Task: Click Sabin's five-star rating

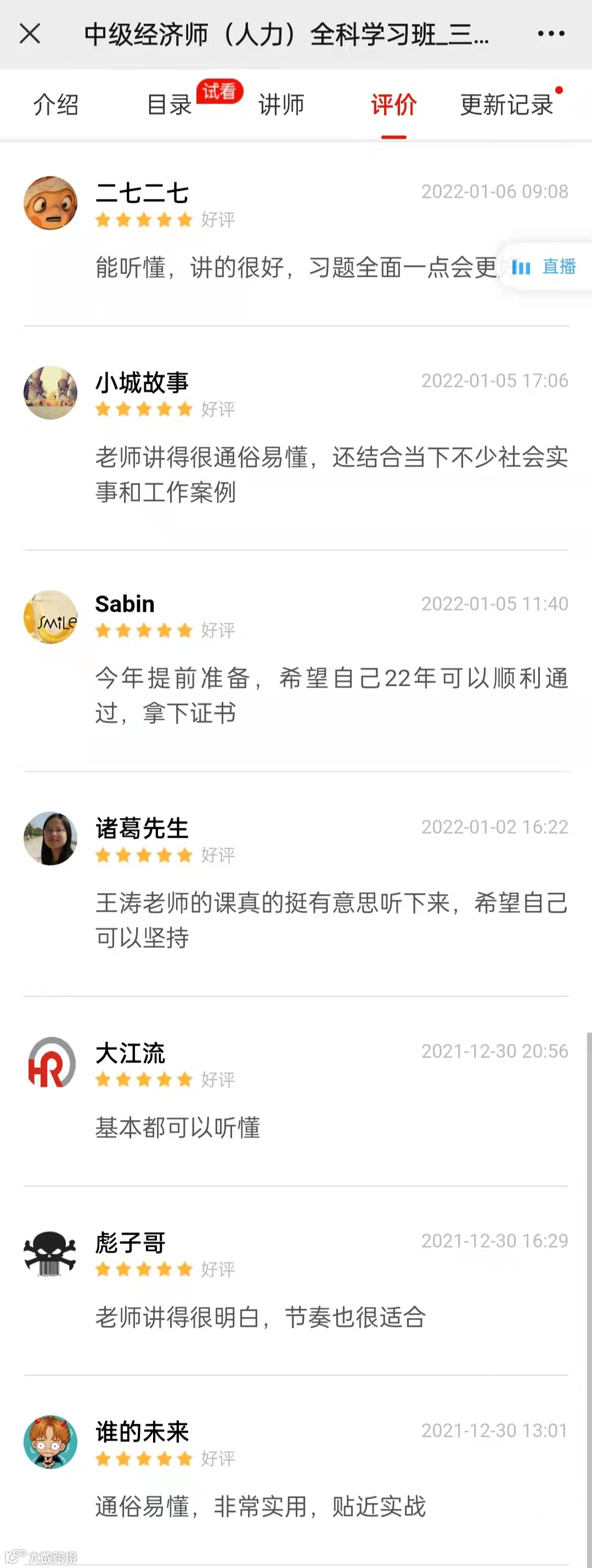Action: pos(144,631)
